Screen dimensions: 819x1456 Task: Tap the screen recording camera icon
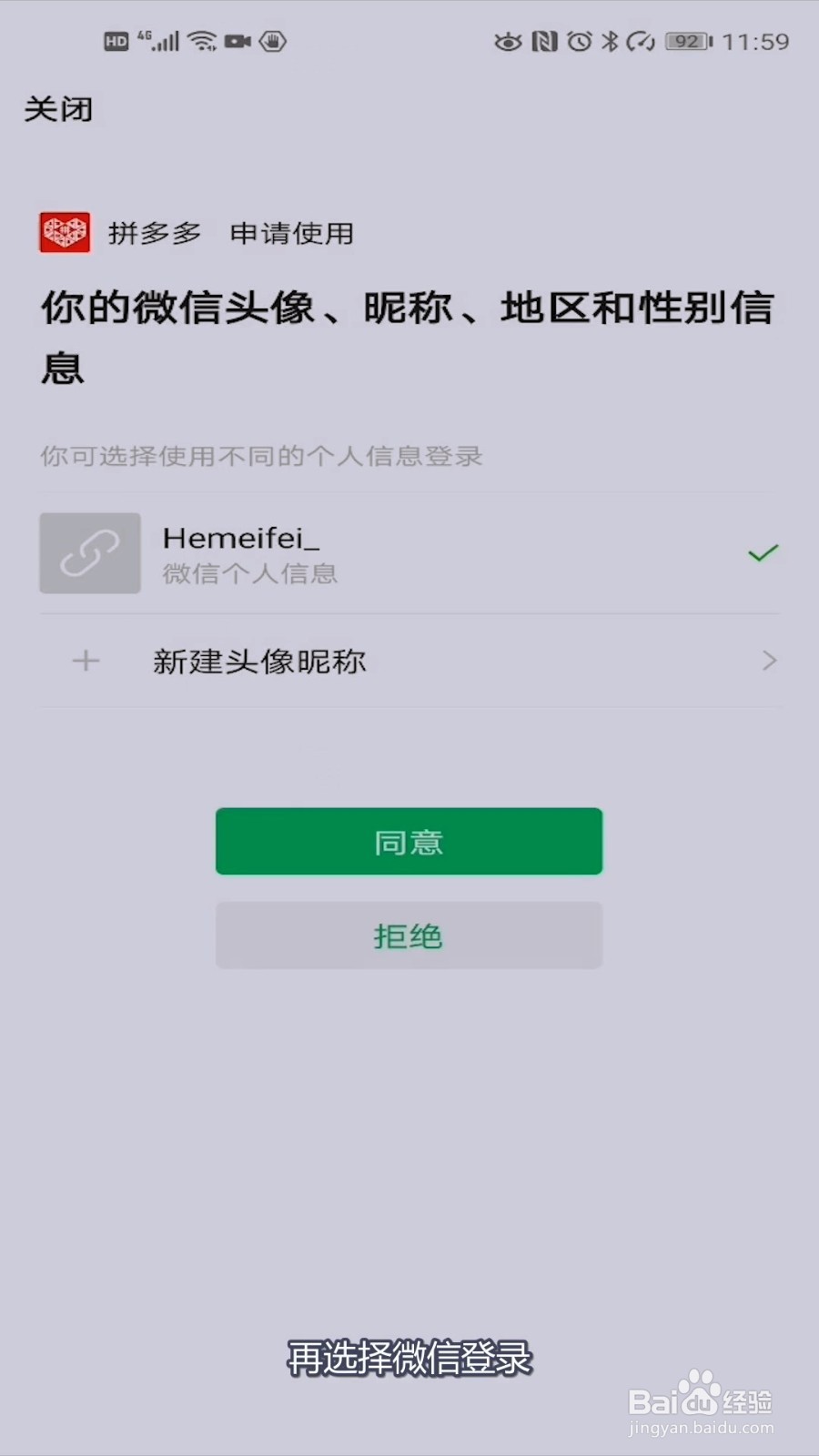(238, 41)
